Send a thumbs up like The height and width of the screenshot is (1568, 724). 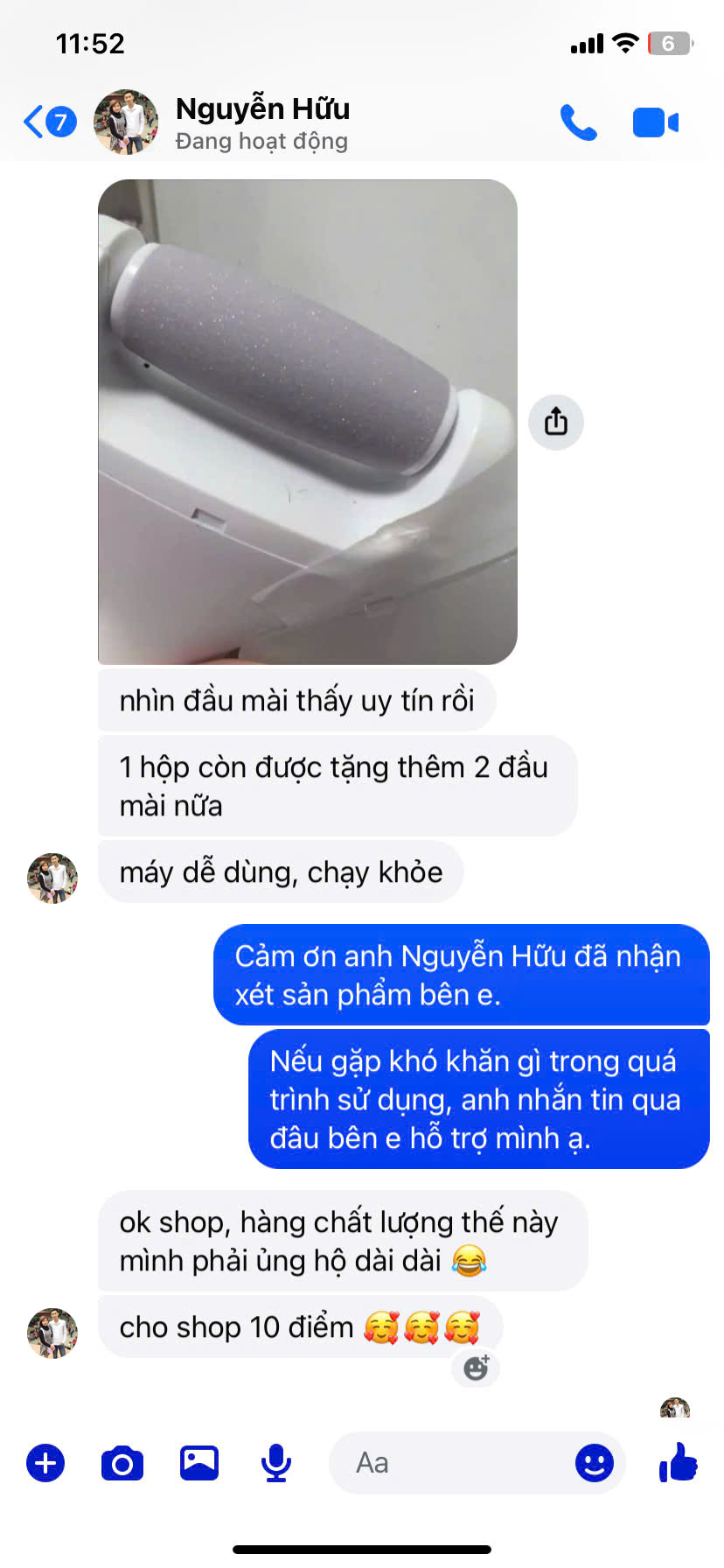pyautogui.click(x=679, y=1461)
